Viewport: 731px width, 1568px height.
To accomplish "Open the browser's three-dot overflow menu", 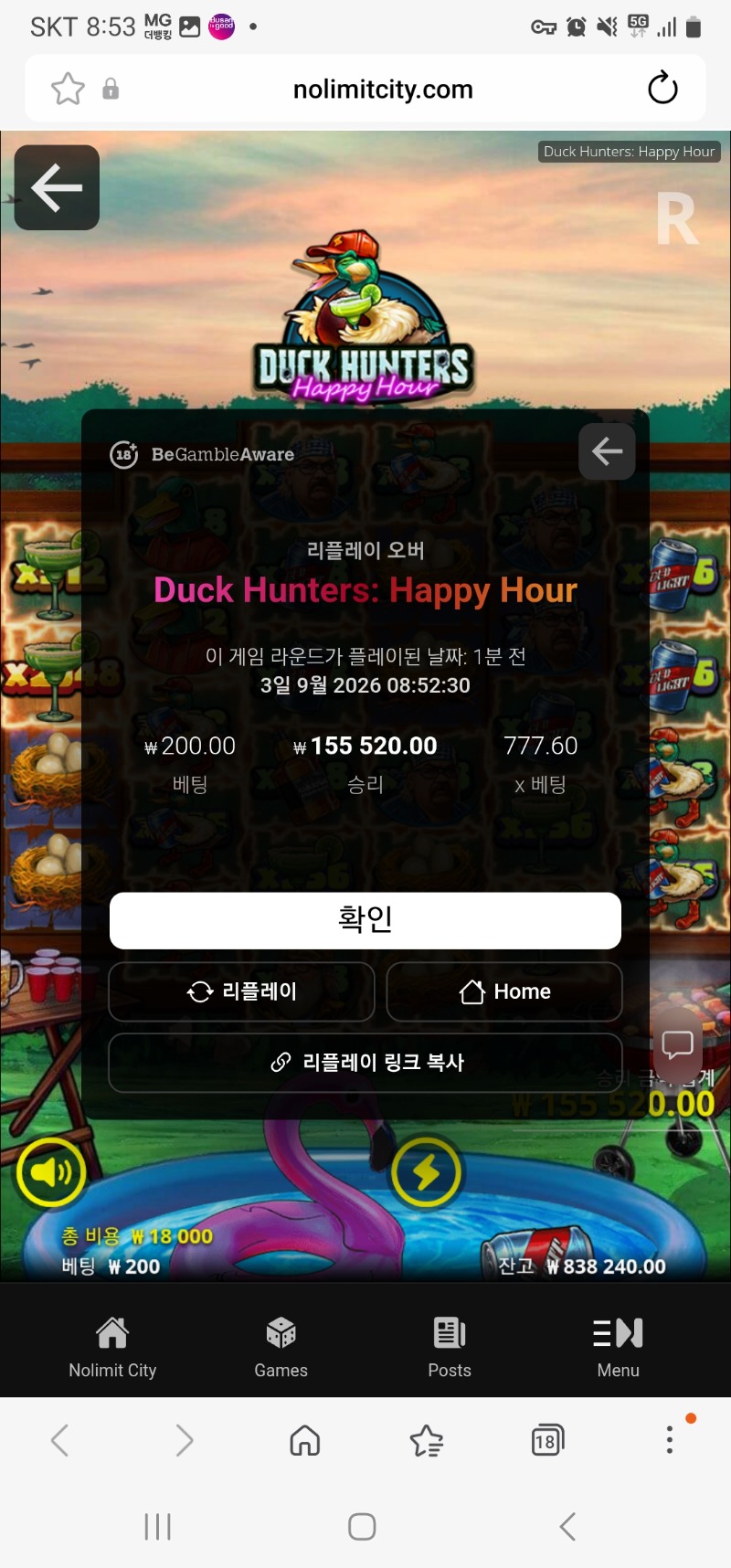I will tap(670, 1440).
